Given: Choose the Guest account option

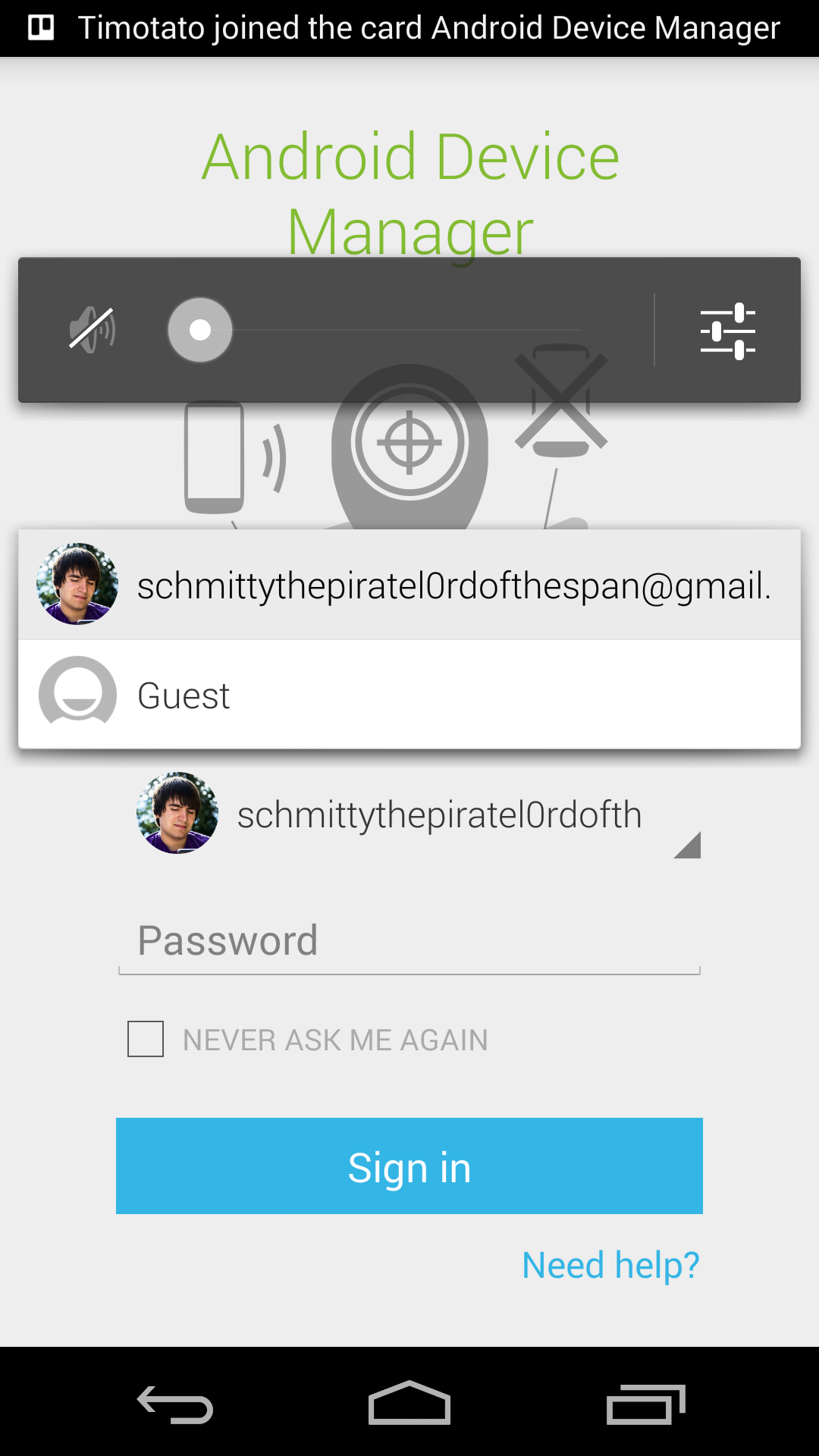Looking at the screenshot, I should (x=409, y=695).
